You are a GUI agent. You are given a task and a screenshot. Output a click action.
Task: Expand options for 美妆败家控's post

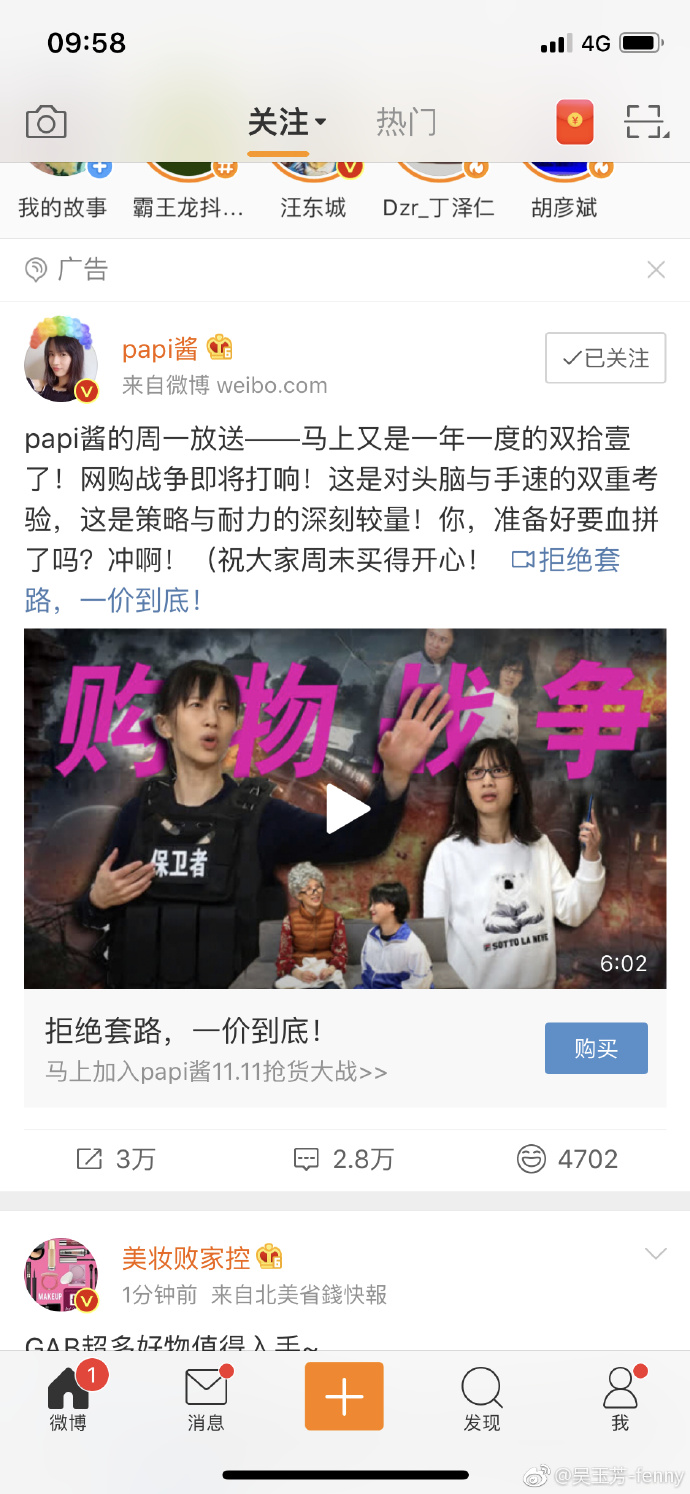pyautogui.click(x=655, y=1254)
